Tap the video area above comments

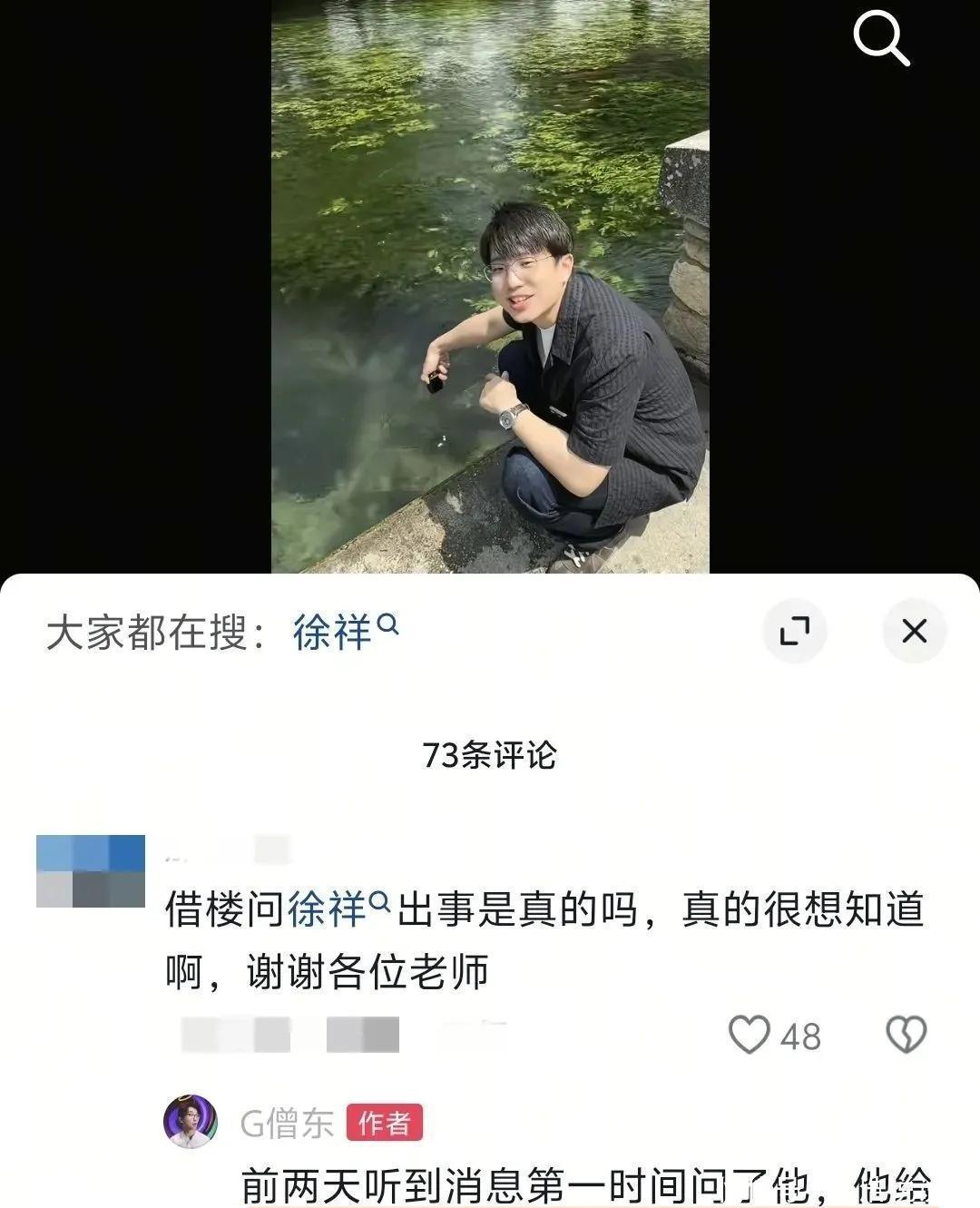click(x=490, y=286)
